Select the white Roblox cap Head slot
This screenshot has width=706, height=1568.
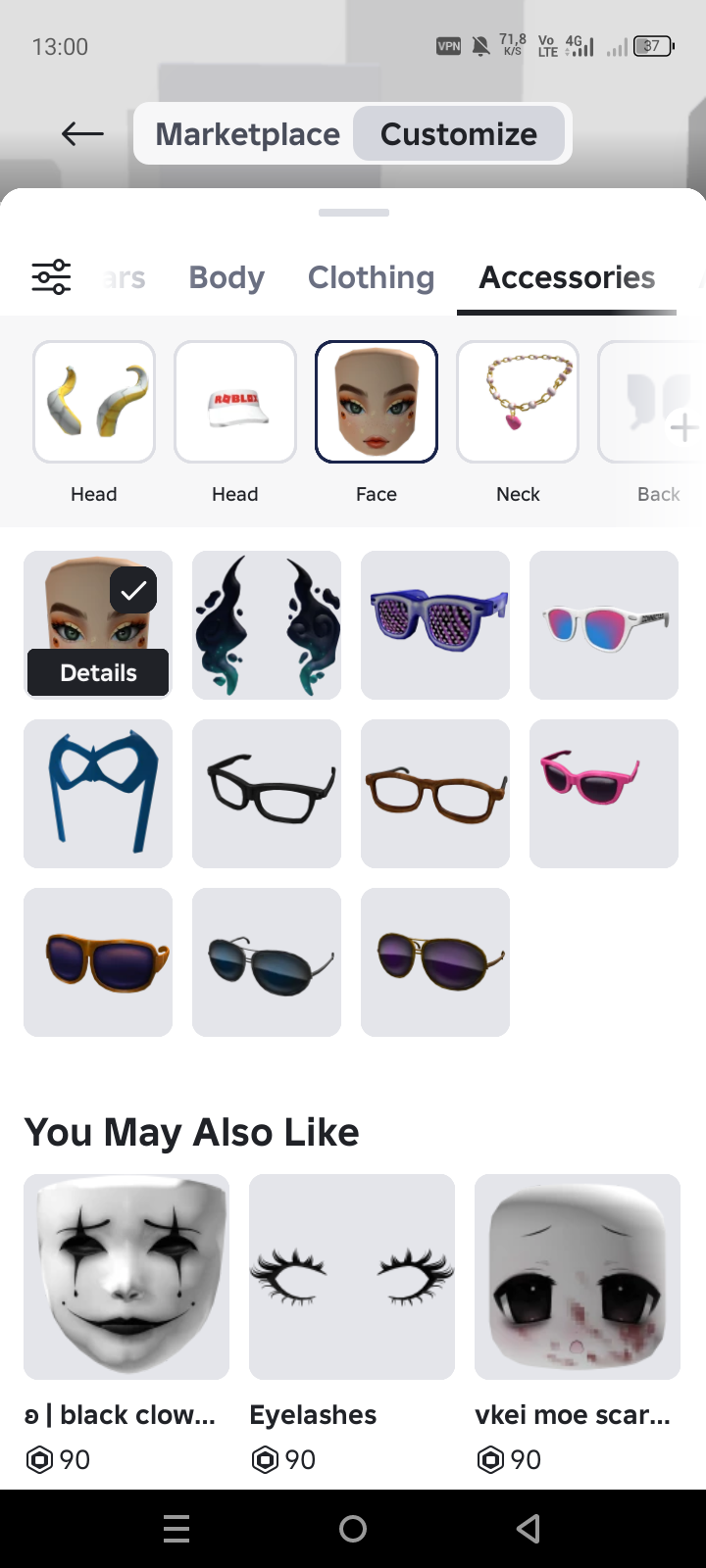(235, 402)
